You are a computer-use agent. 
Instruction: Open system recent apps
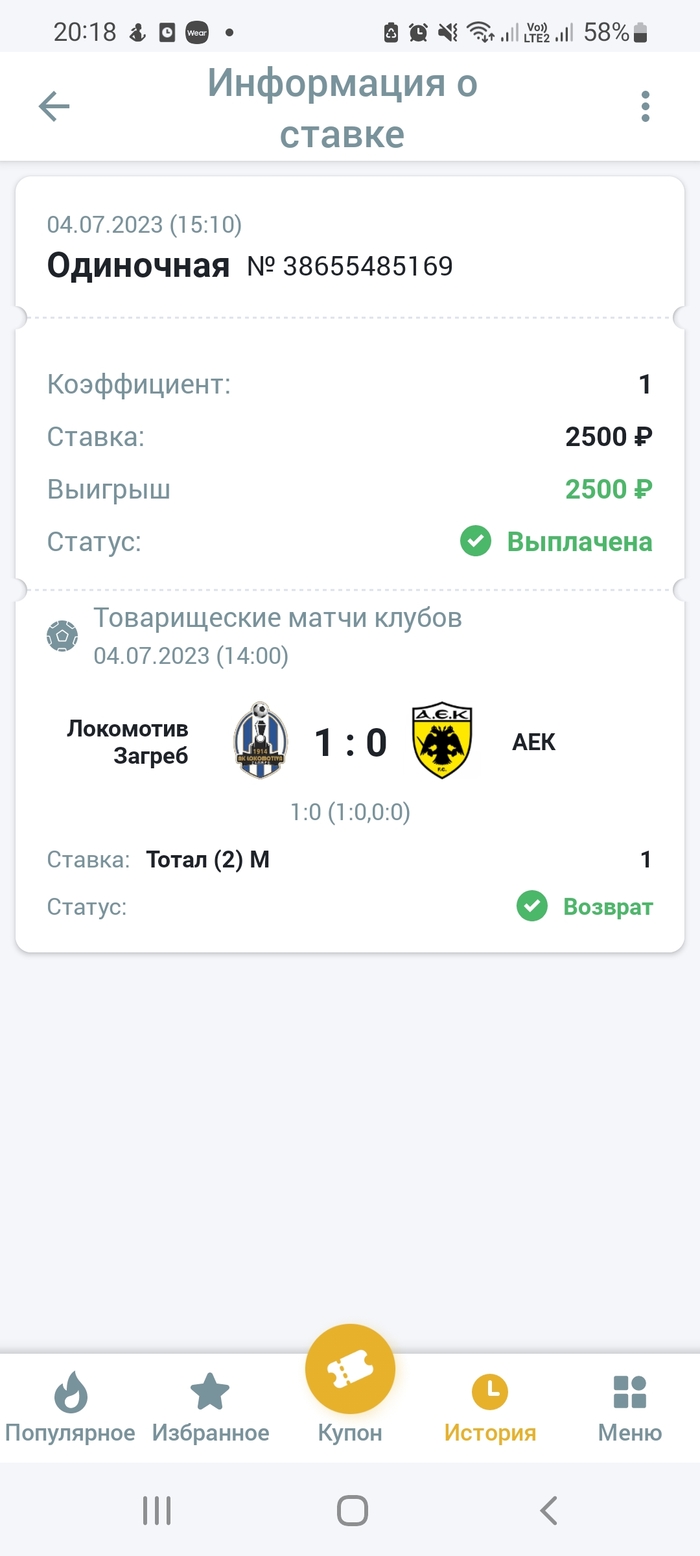pyautogui.click(x=157, y=1510)
